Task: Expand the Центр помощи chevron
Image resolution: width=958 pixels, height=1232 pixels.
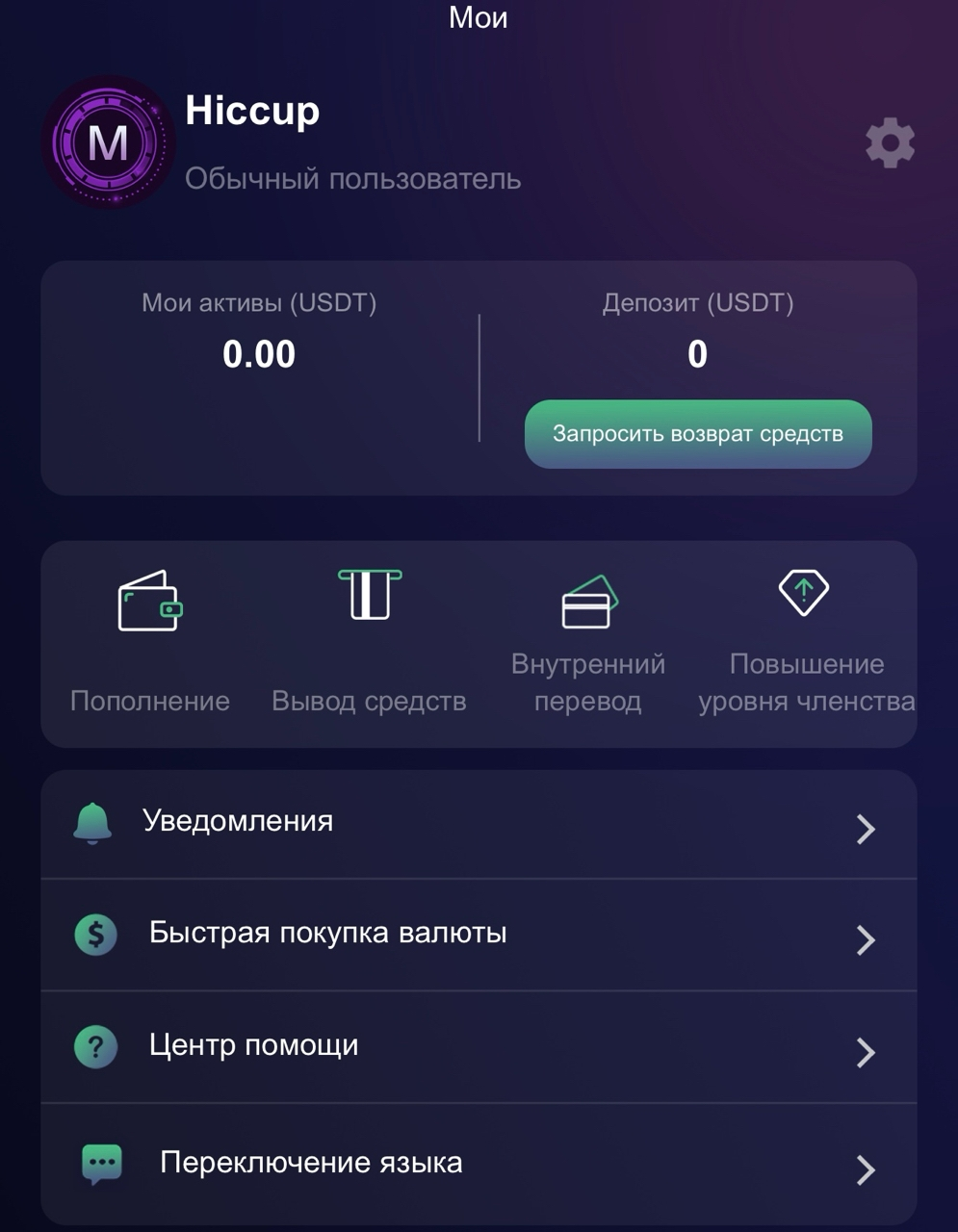Action: (x=867, y=1051)
